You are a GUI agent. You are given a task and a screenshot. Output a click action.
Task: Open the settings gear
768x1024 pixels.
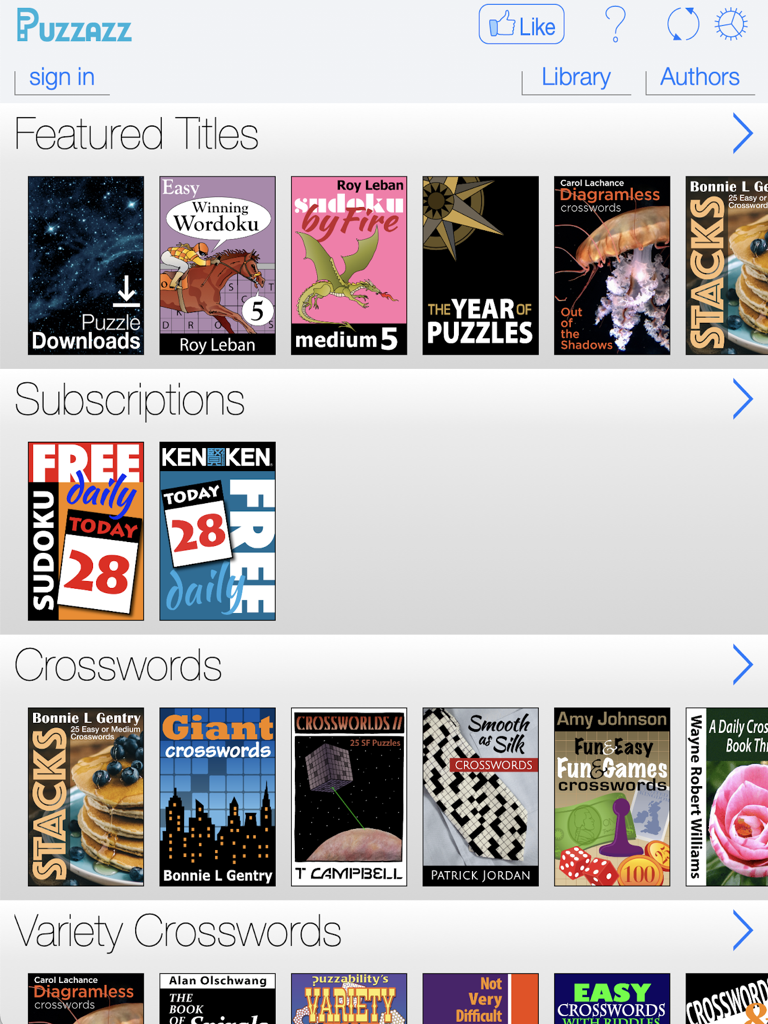[731, 24]
